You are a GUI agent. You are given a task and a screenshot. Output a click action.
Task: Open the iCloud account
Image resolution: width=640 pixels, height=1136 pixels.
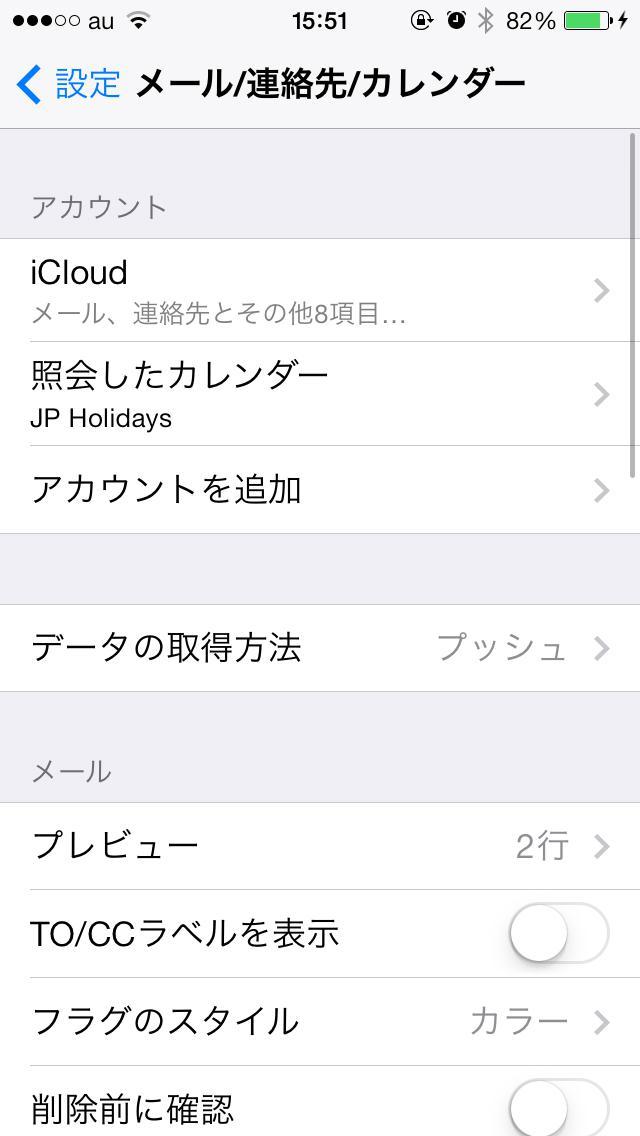[x=320, y=290]
